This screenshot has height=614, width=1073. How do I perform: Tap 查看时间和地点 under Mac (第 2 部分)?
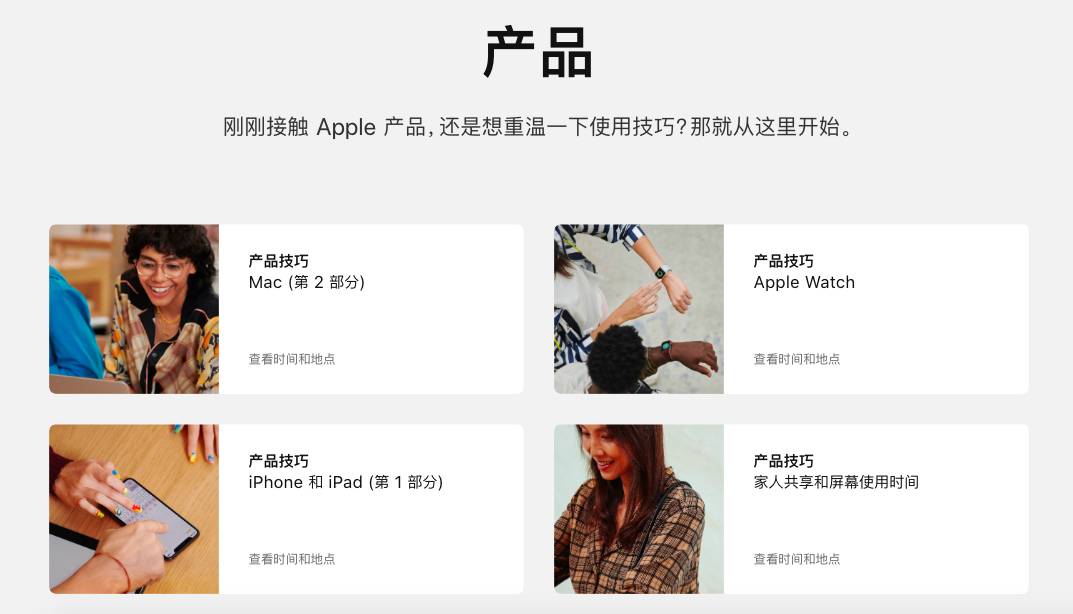coord(292,359)
